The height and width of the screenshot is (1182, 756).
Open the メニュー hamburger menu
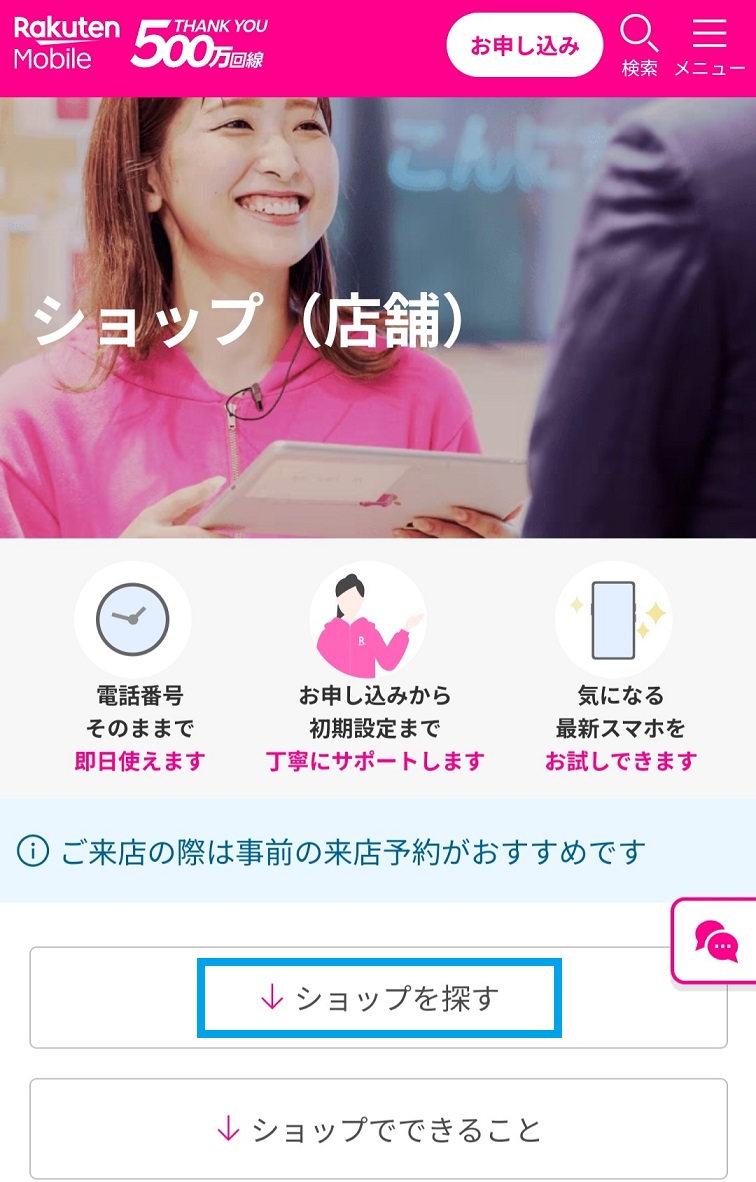(x=709, y=46)
